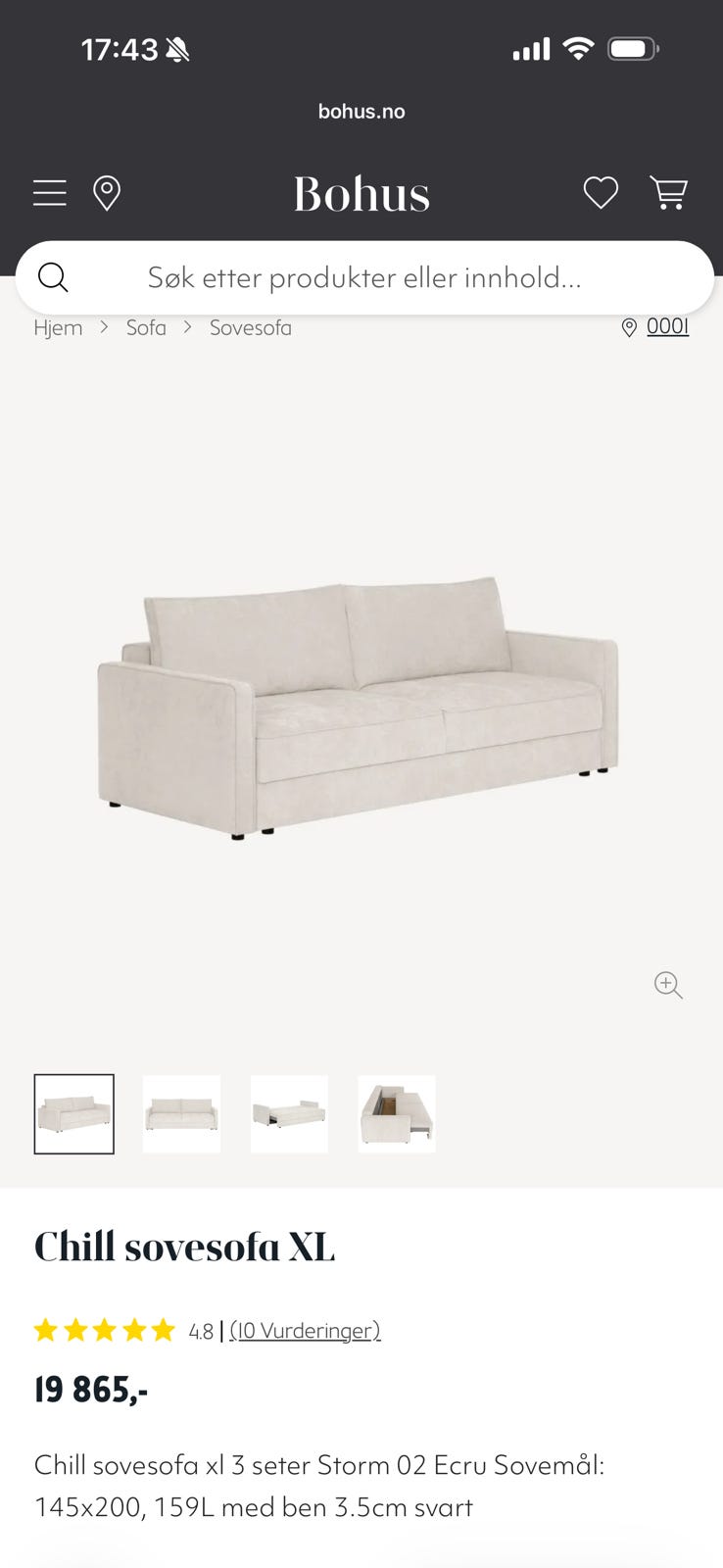Open the Sovesofa breadcrumb category
Screen dimensions: 723x1568
point(251,327)
